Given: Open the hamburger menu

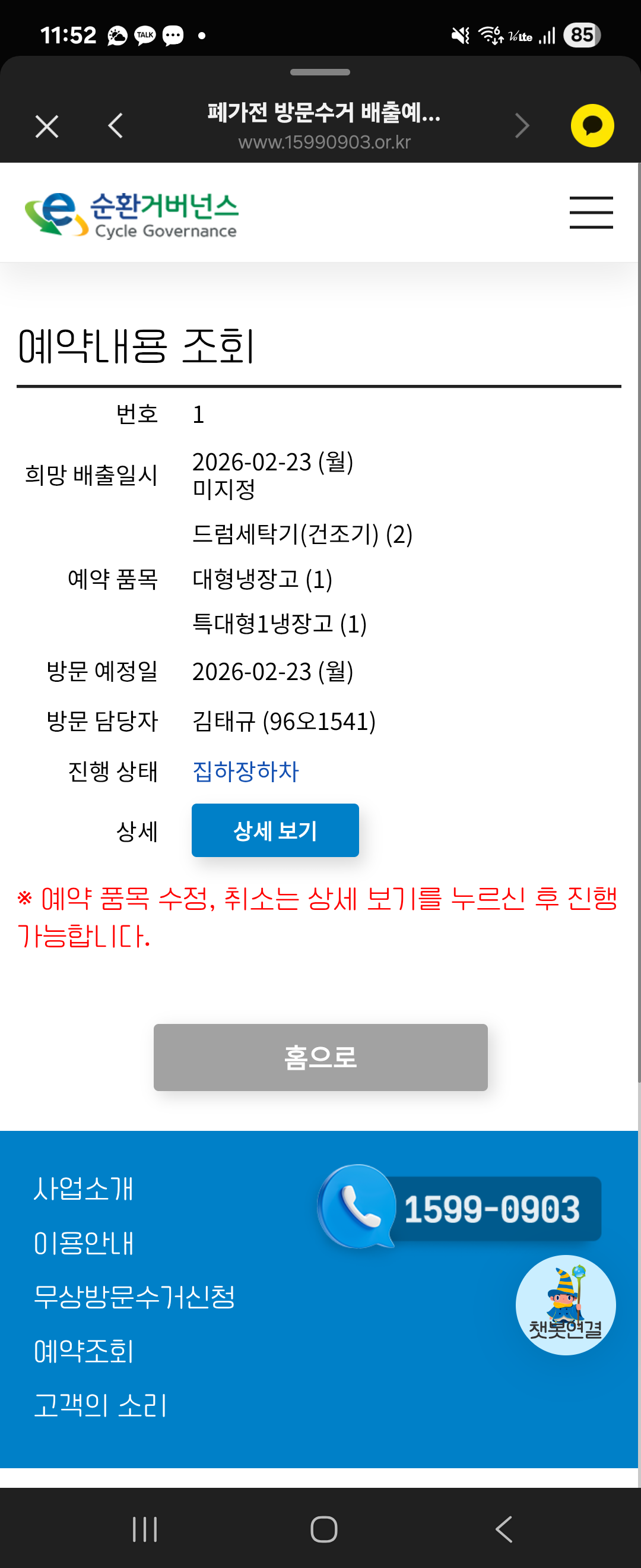Looking at the screenshot, I should 591,213.
